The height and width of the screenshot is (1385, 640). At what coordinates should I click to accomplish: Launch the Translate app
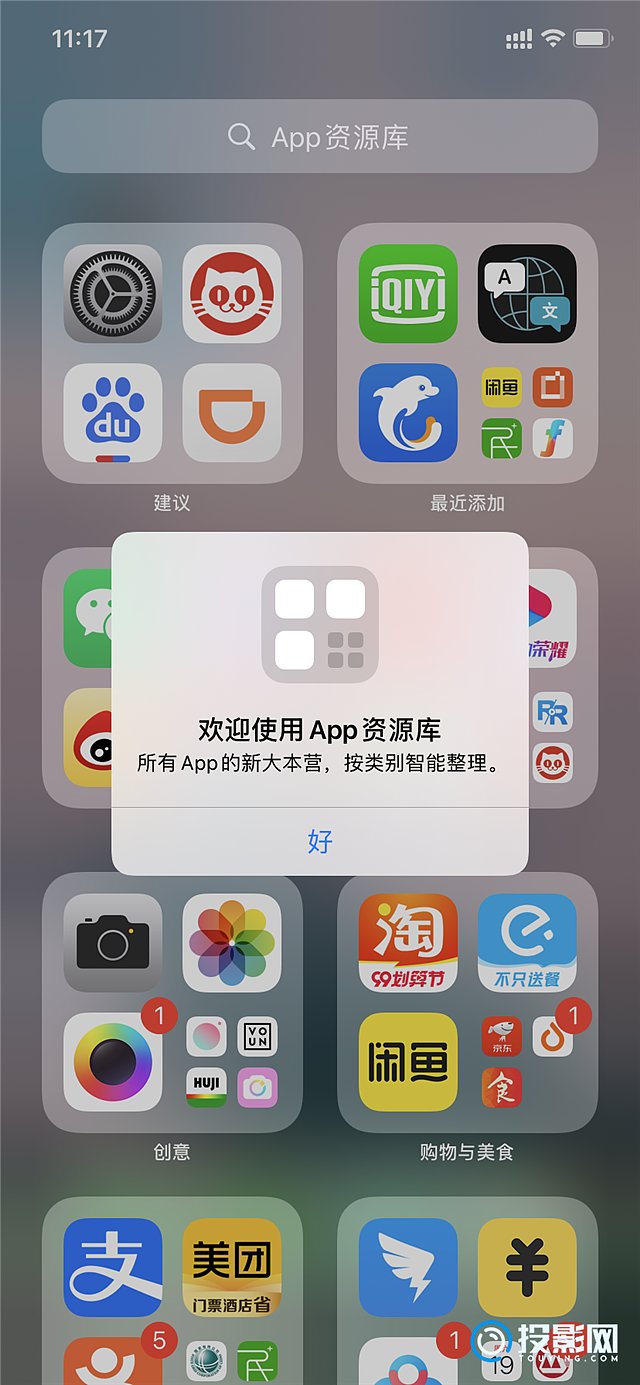coord(527,294)
